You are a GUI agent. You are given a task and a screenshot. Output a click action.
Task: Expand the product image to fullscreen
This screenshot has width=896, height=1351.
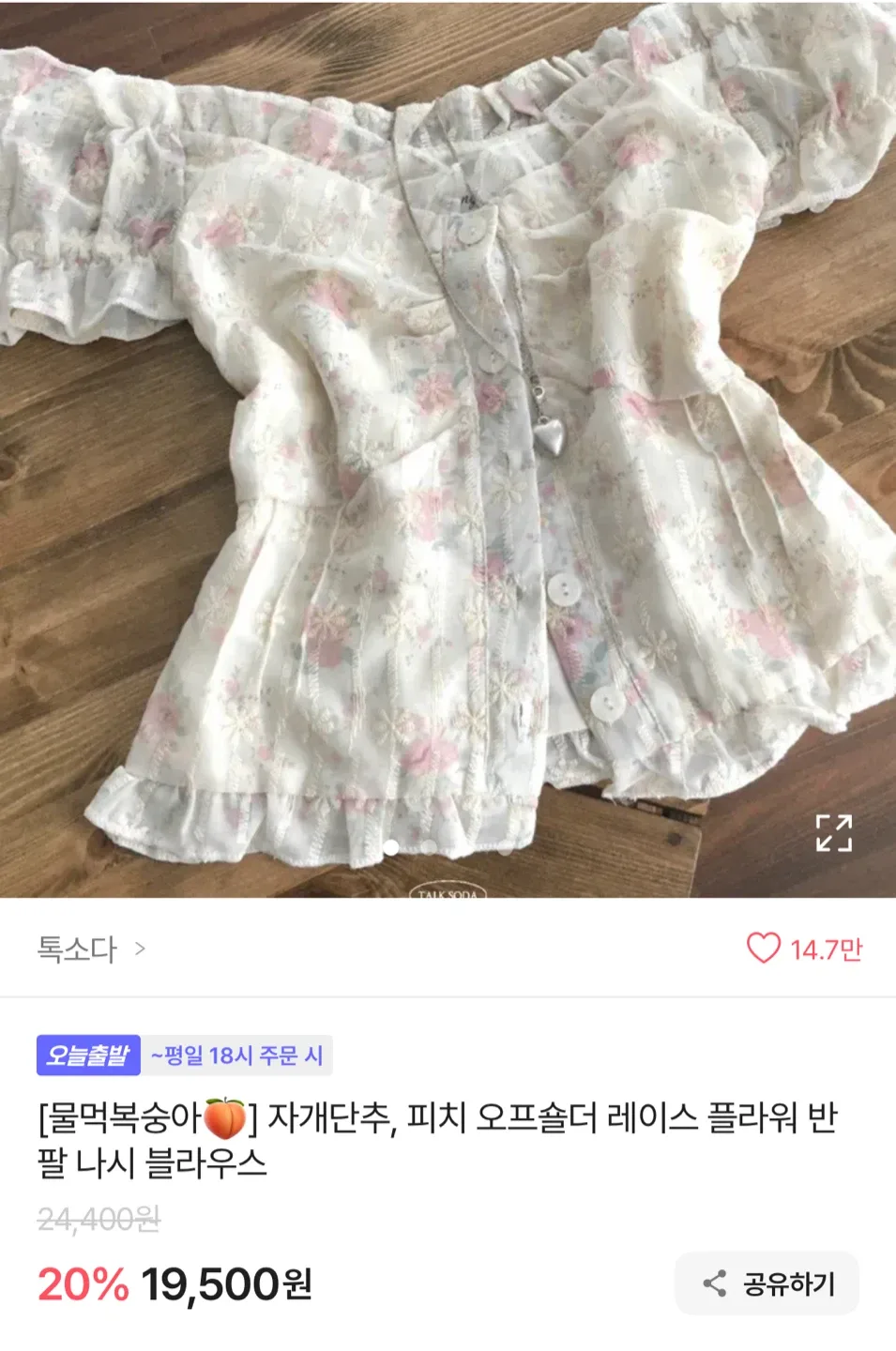[833, 832]
